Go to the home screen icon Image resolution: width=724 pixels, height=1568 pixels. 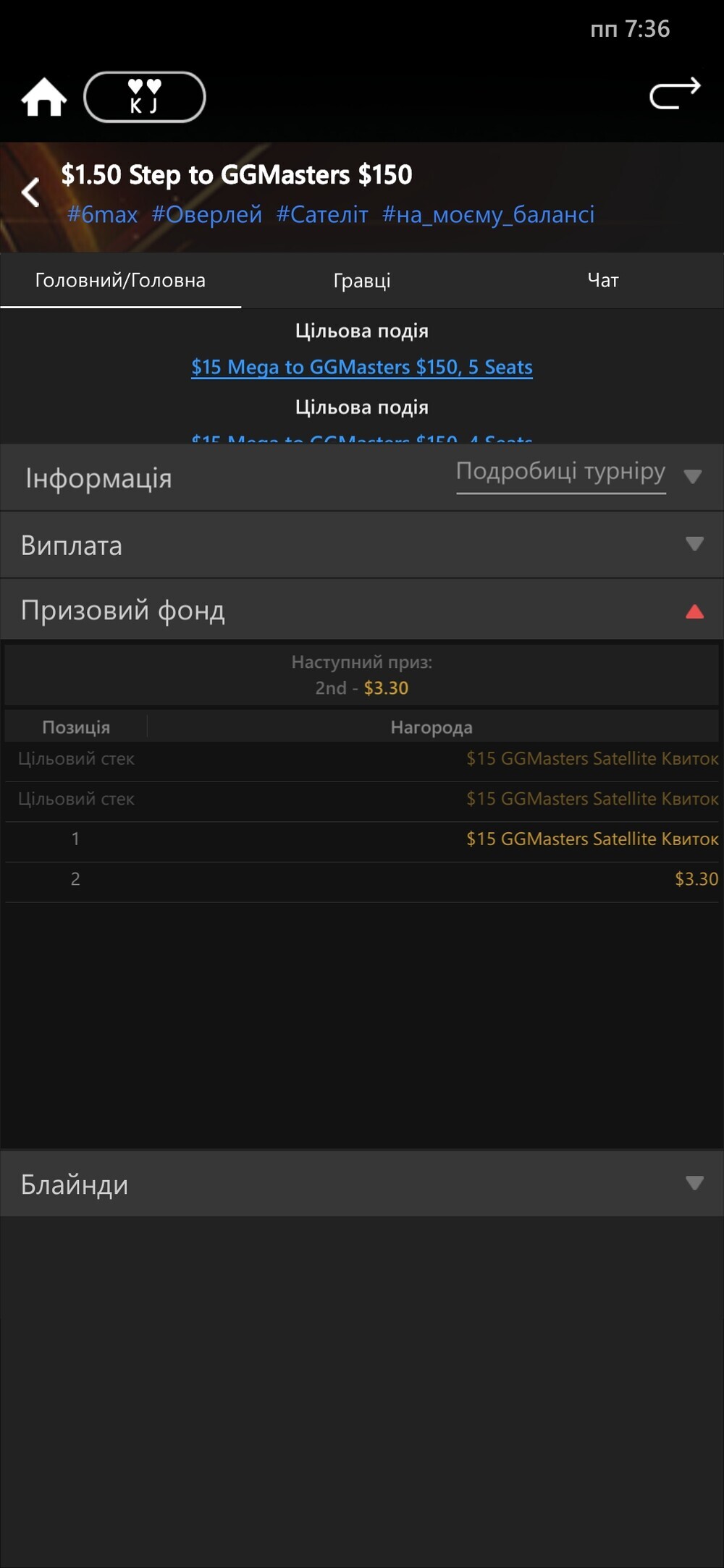tap(43, 97)
